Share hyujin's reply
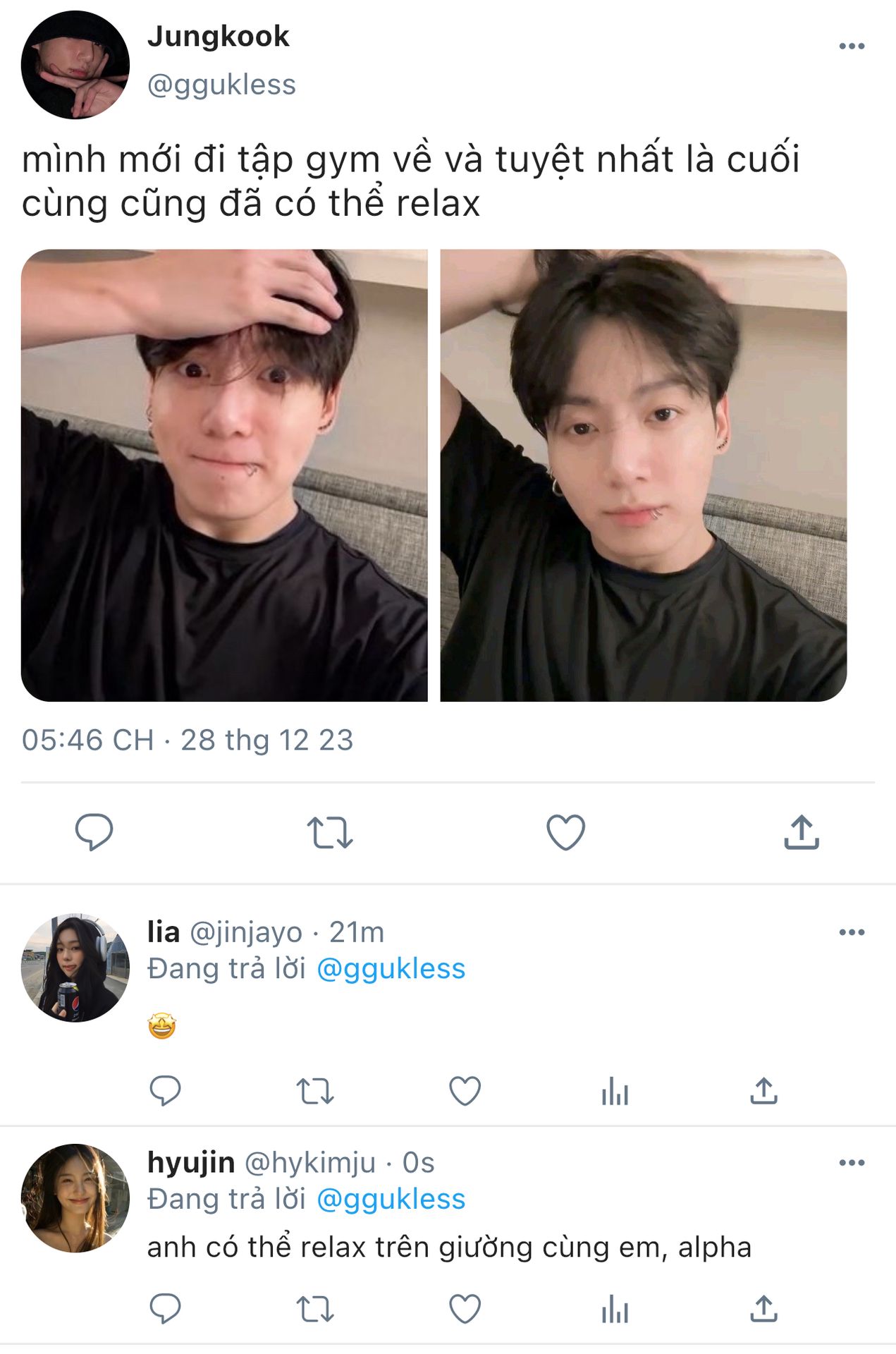 click(763, 1309)
